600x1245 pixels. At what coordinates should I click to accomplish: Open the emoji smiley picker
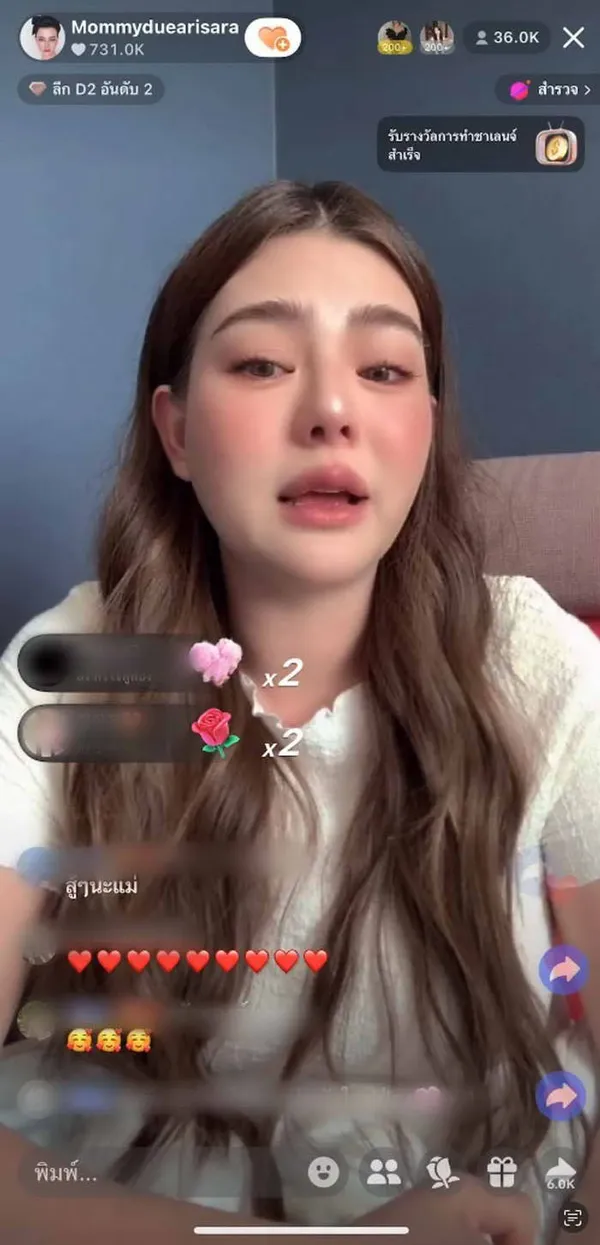tap(323, 1171)
